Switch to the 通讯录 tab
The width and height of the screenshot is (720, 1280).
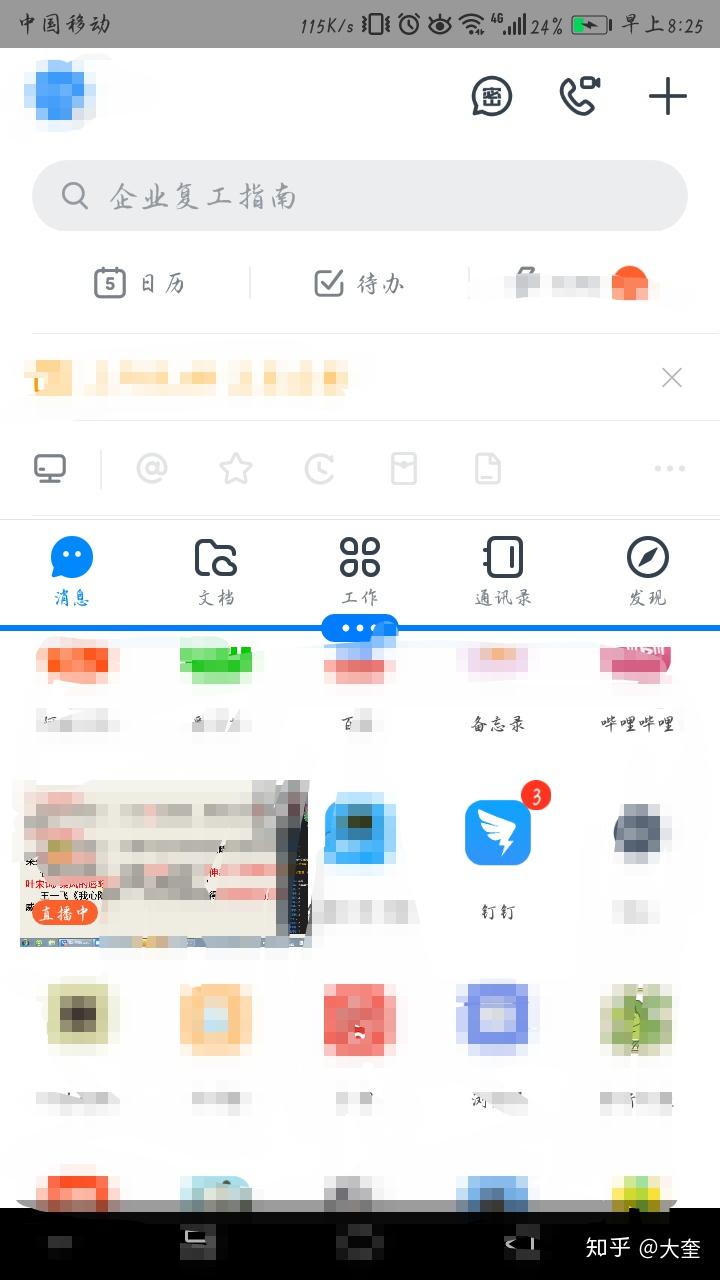click(503, 571)
